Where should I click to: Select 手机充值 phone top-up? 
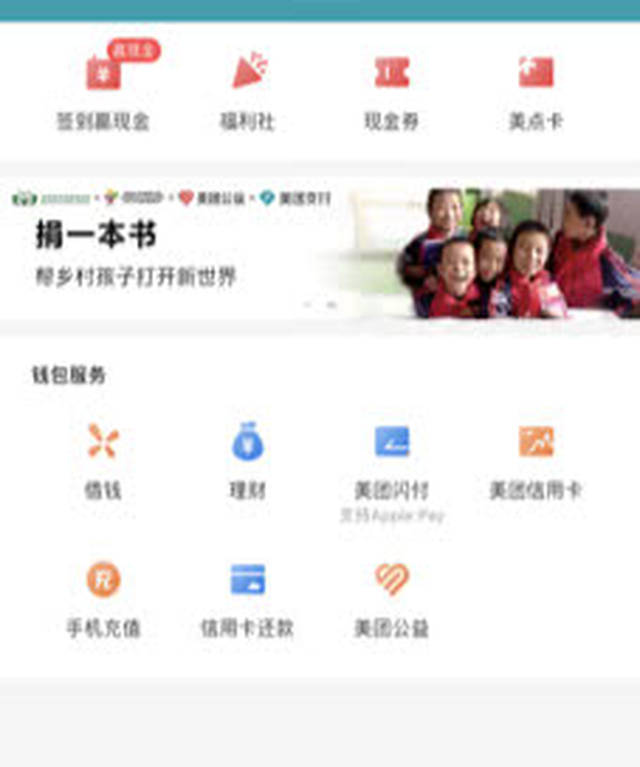pyautogui.click(x=103, y=598)
